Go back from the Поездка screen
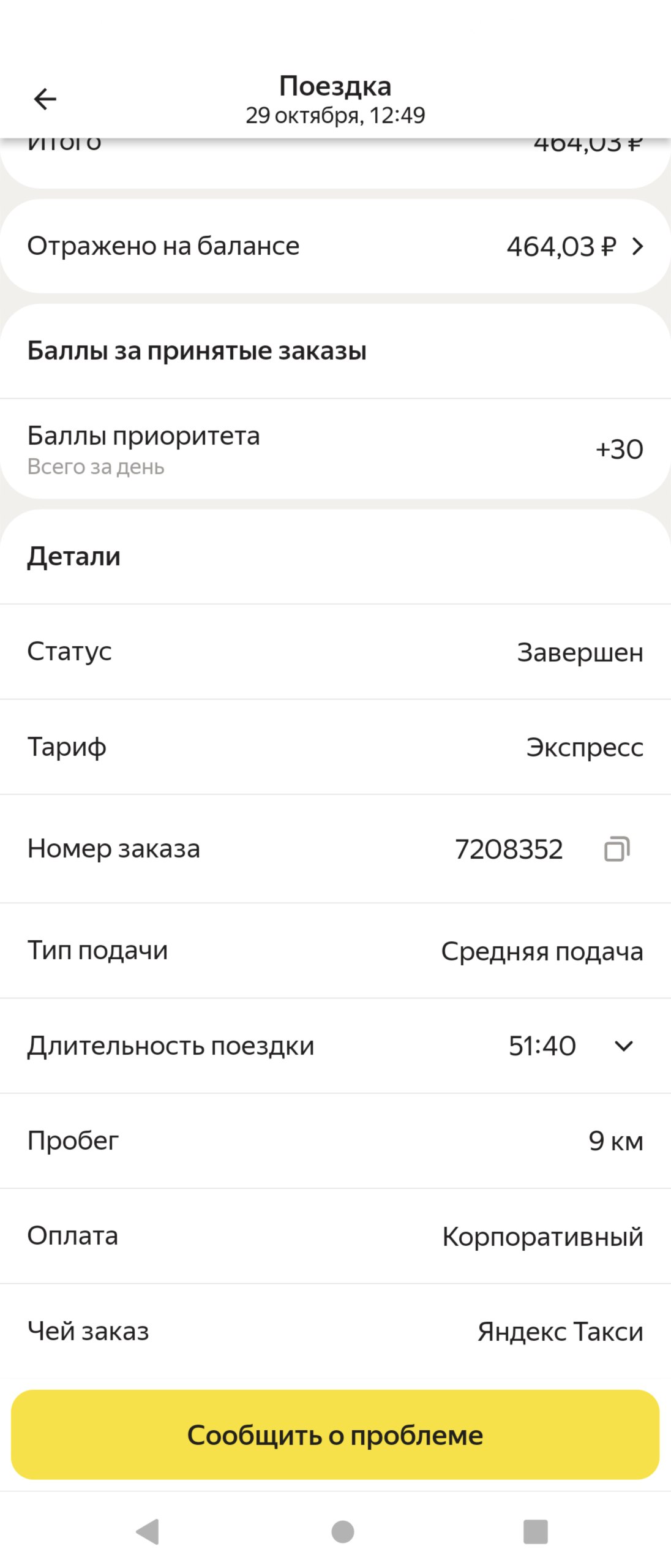 (x=45, y=99)
